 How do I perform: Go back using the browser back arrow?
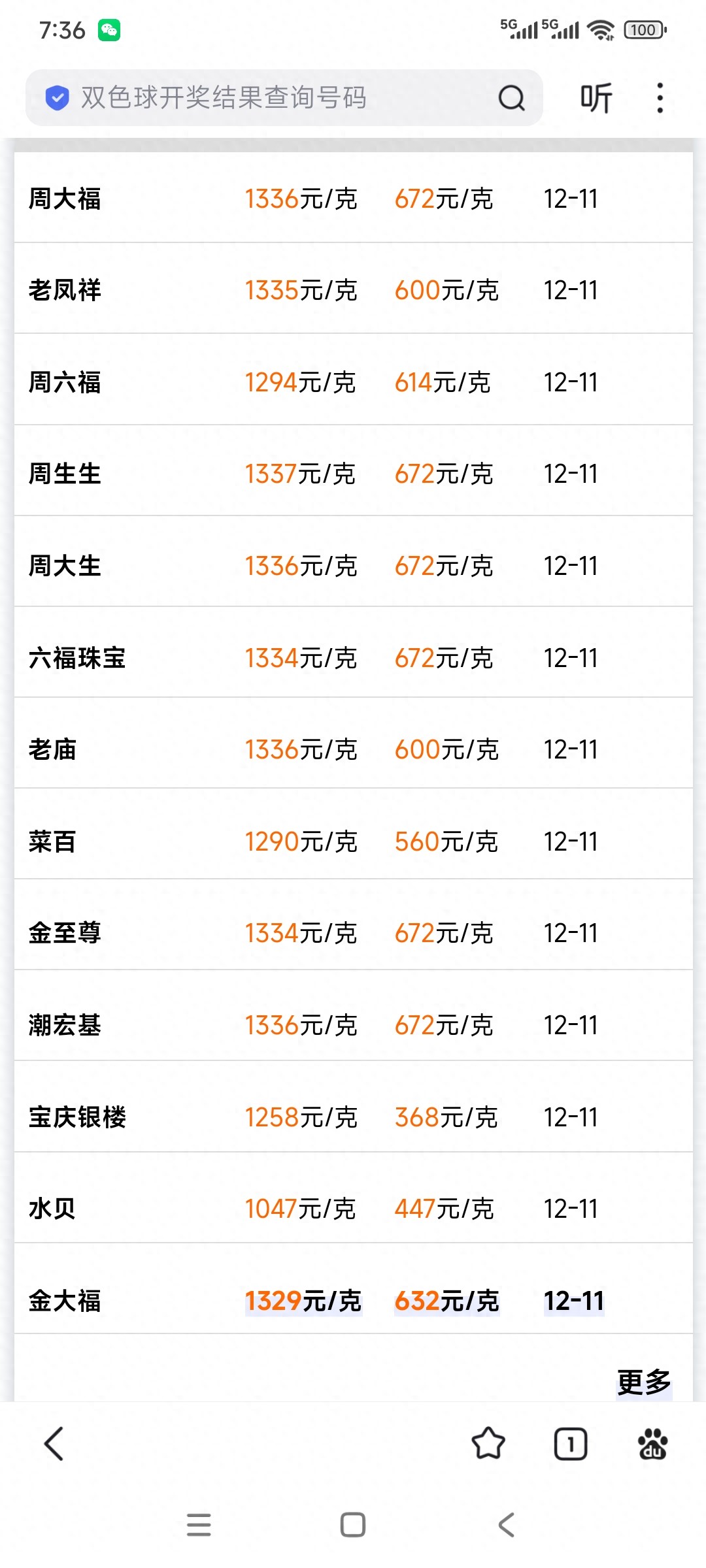tap(54, 1444)
